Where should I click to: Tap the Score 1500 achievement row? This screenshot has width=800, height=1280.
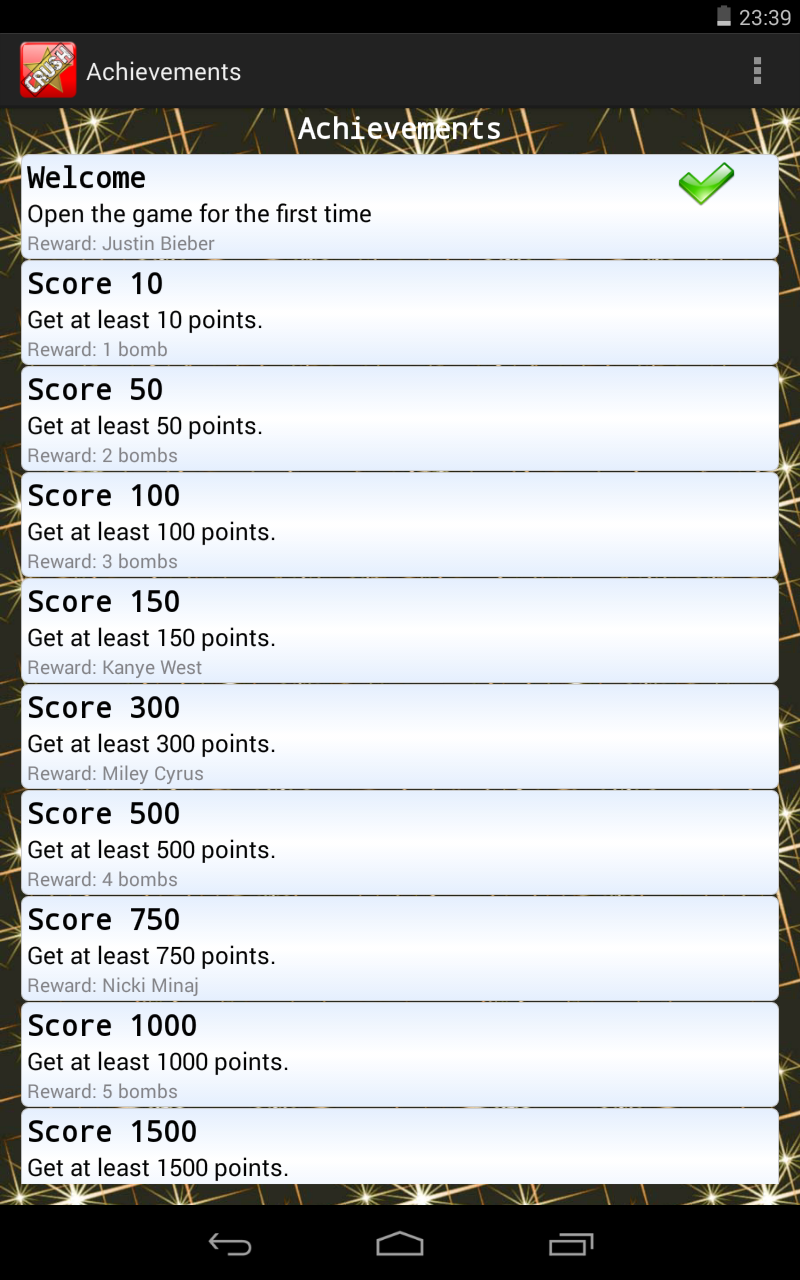[x=400, y=1147]
